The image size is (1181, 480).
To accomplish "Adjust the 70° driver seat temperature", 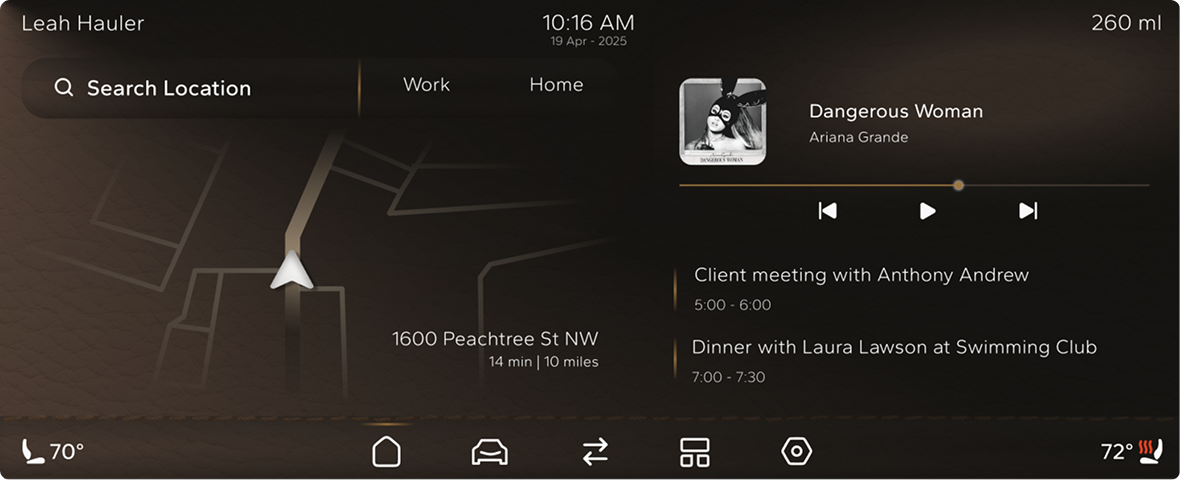I will pos(53,452).
